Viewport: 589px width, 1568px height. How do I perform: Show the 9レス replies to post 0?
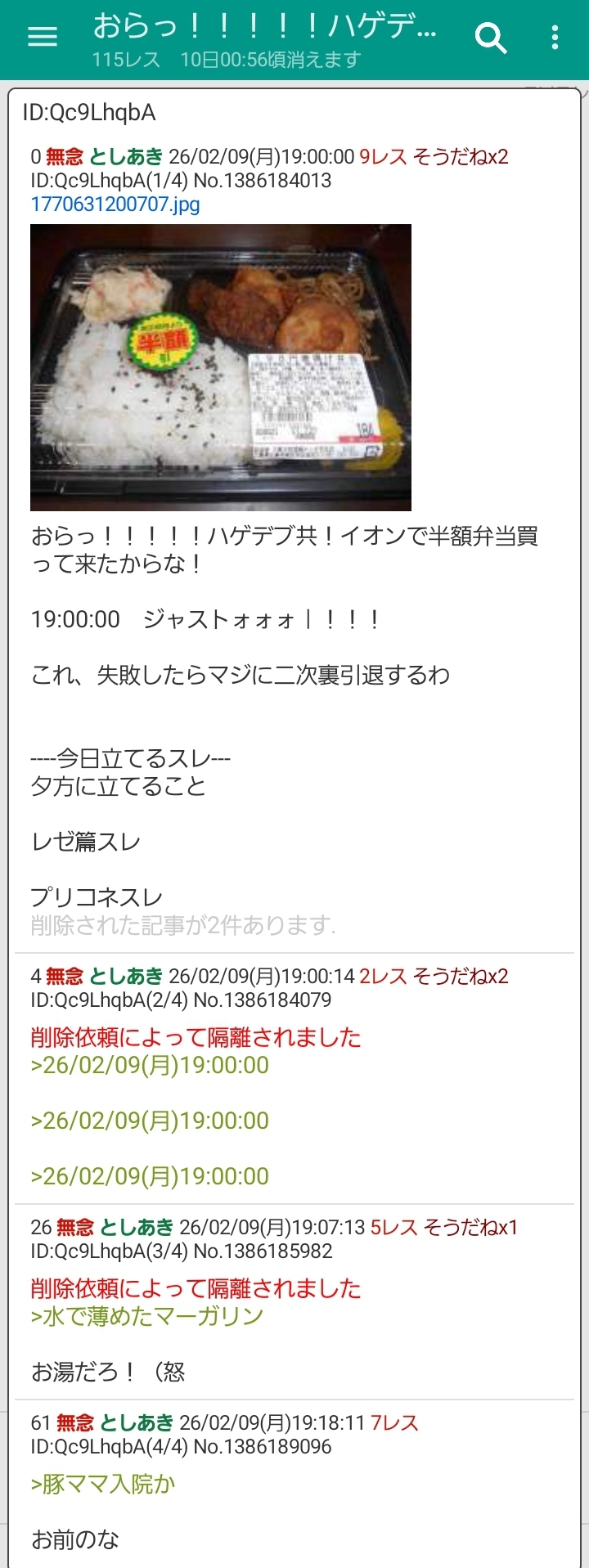[x=383, y=156]
